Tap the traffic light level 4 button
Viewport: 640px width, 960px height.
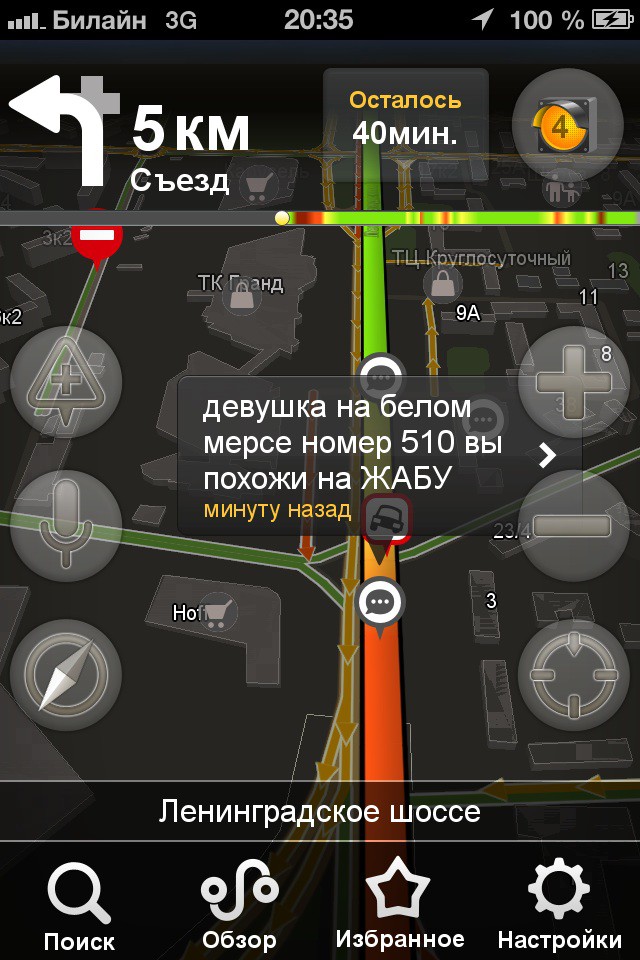pos(560,126)
